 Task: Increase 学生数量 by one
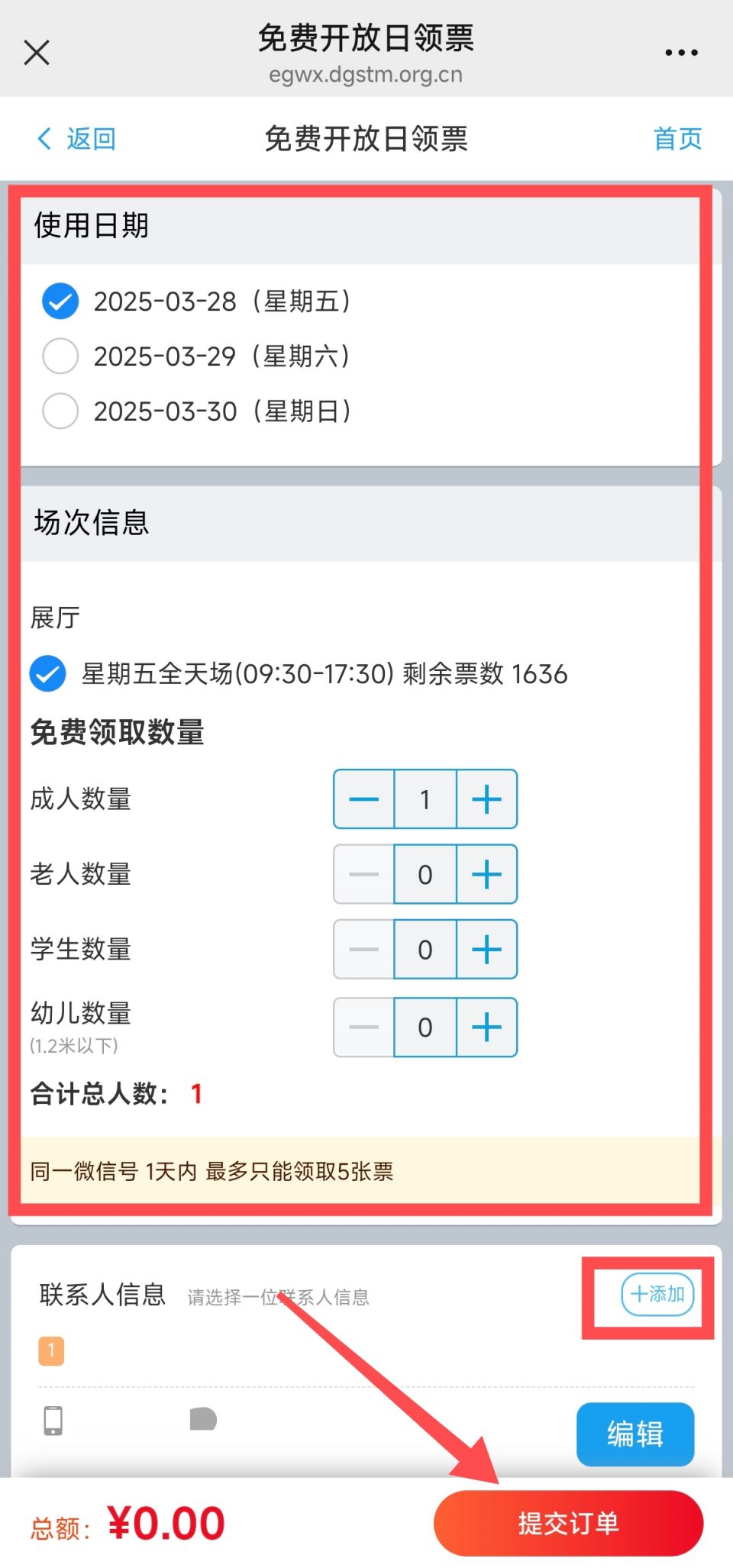tap(486, 950)
